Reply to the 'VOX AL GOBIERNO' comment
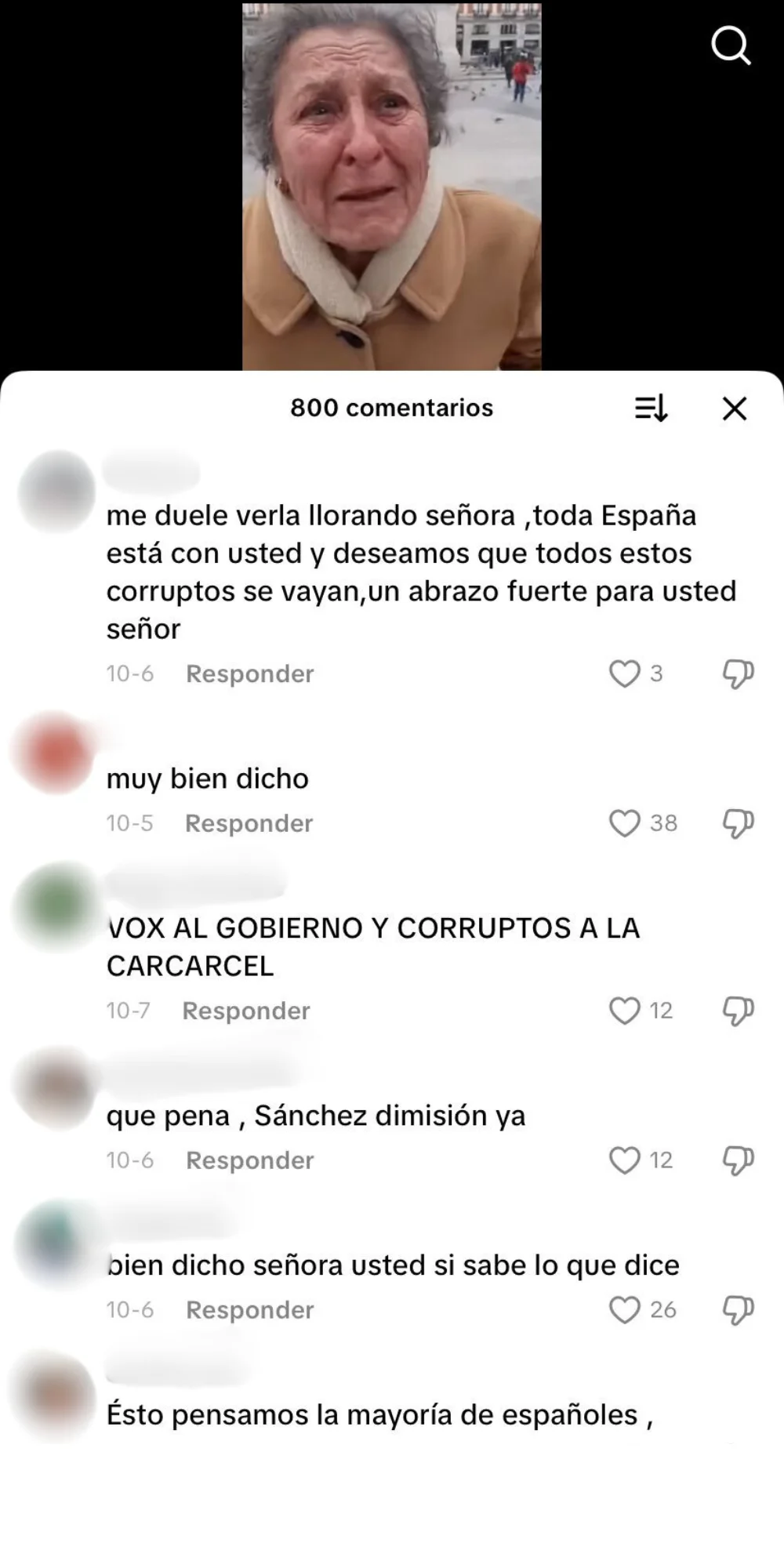Screen dimensions: 784x1568 pyautogui.click(x=245, y=1011)
